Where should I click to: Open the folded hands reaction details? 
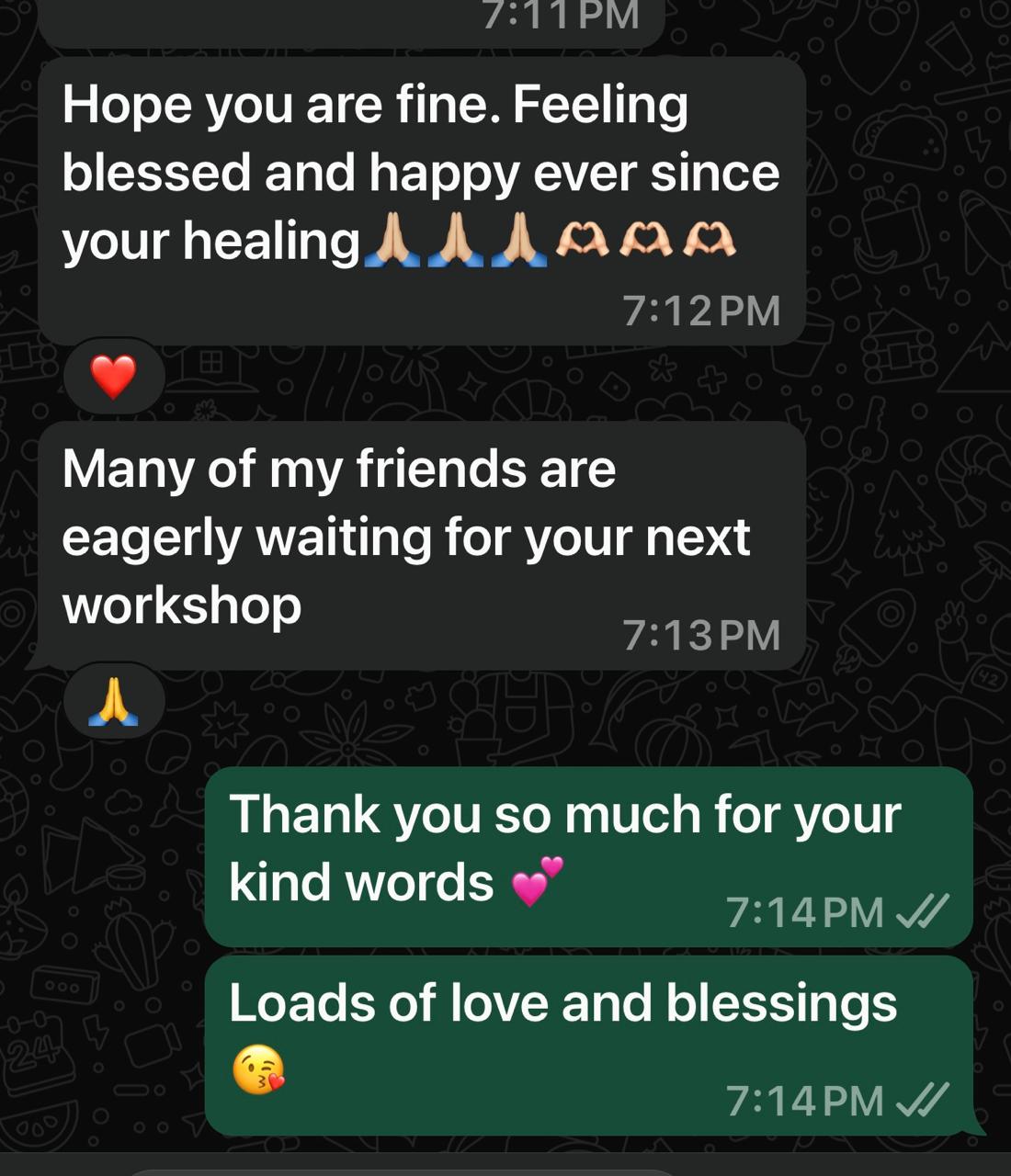114,702
